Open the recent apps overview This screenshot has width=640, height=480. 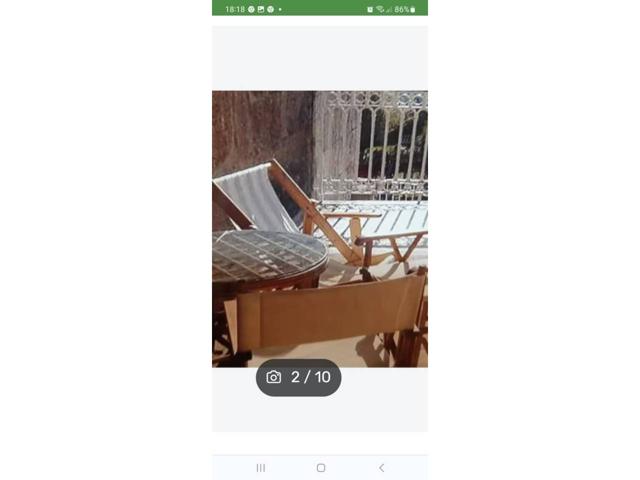[261, 468]
